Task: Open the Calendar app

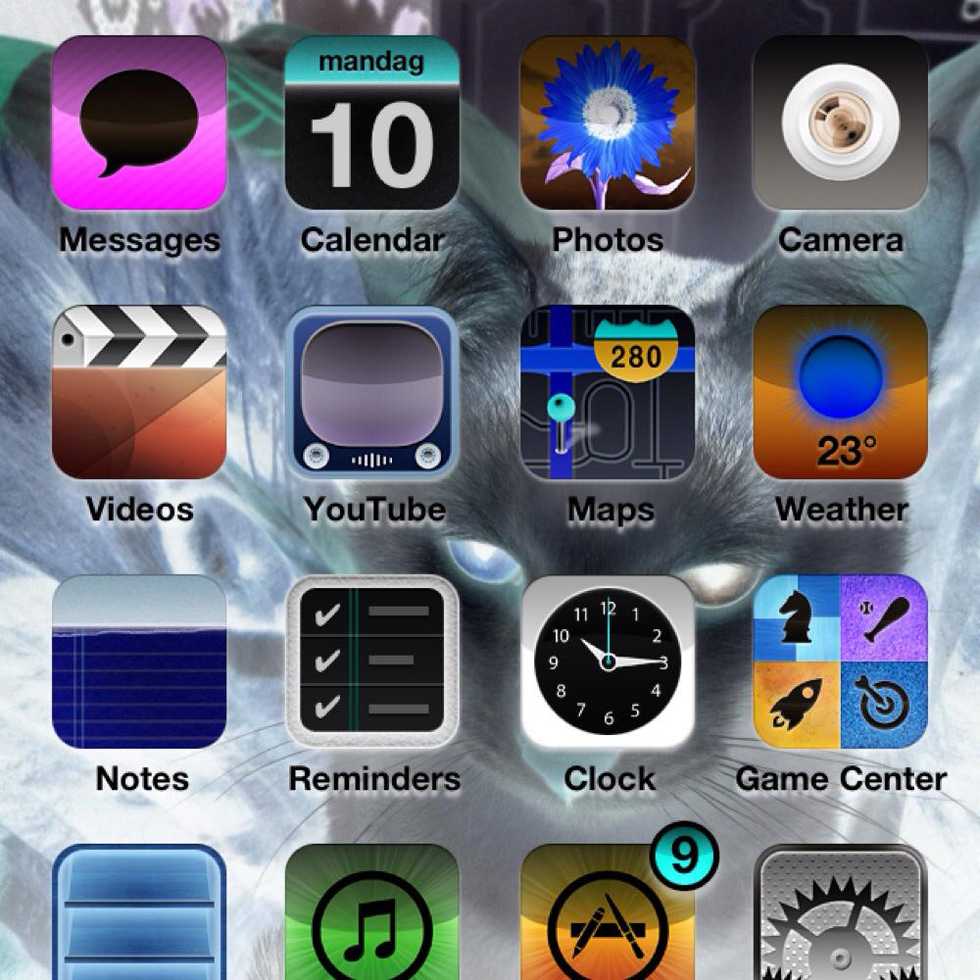Action: [372, 123]
